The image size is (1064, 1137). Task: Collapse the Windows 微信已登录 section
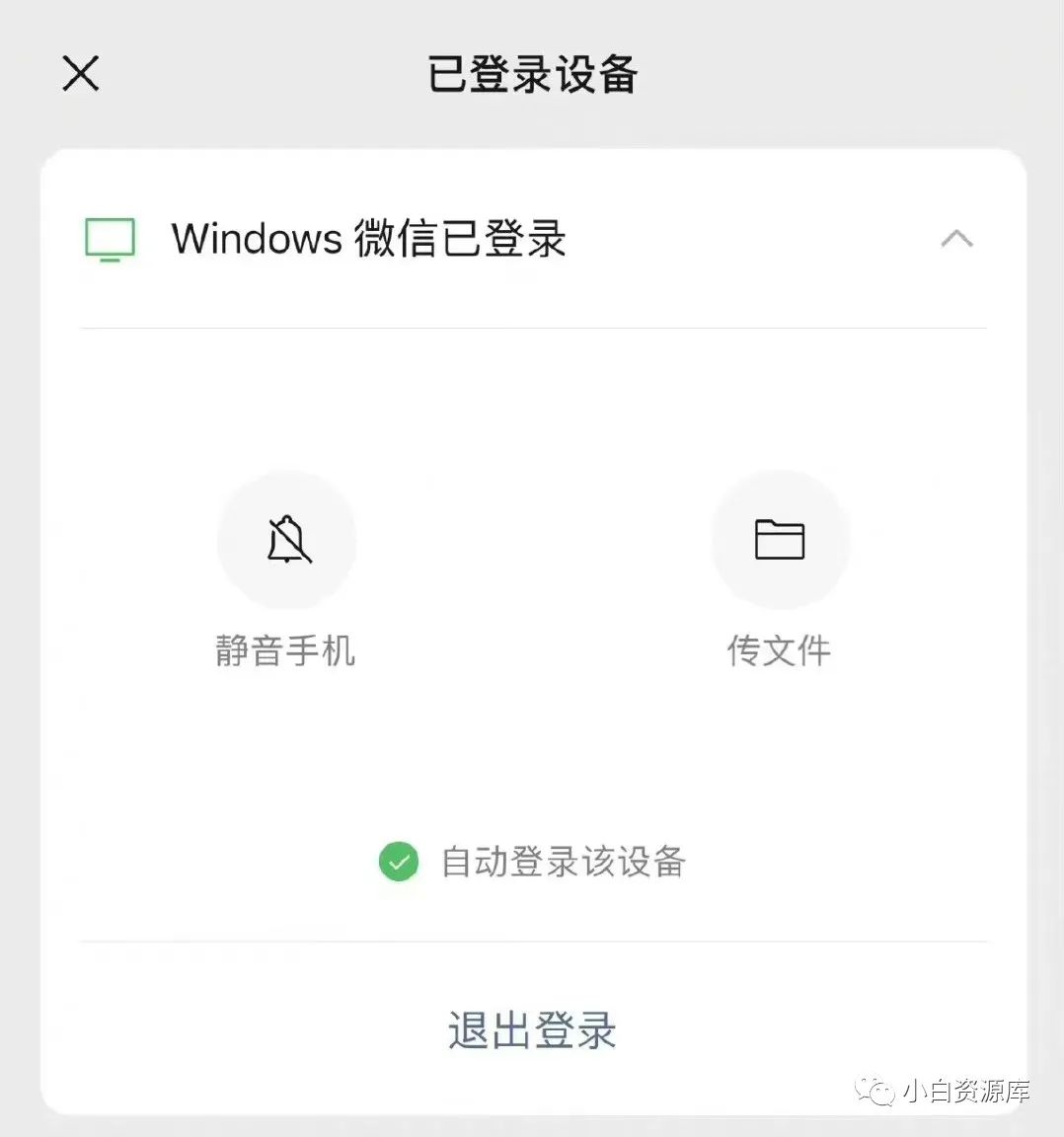click(x=955, y=239)
